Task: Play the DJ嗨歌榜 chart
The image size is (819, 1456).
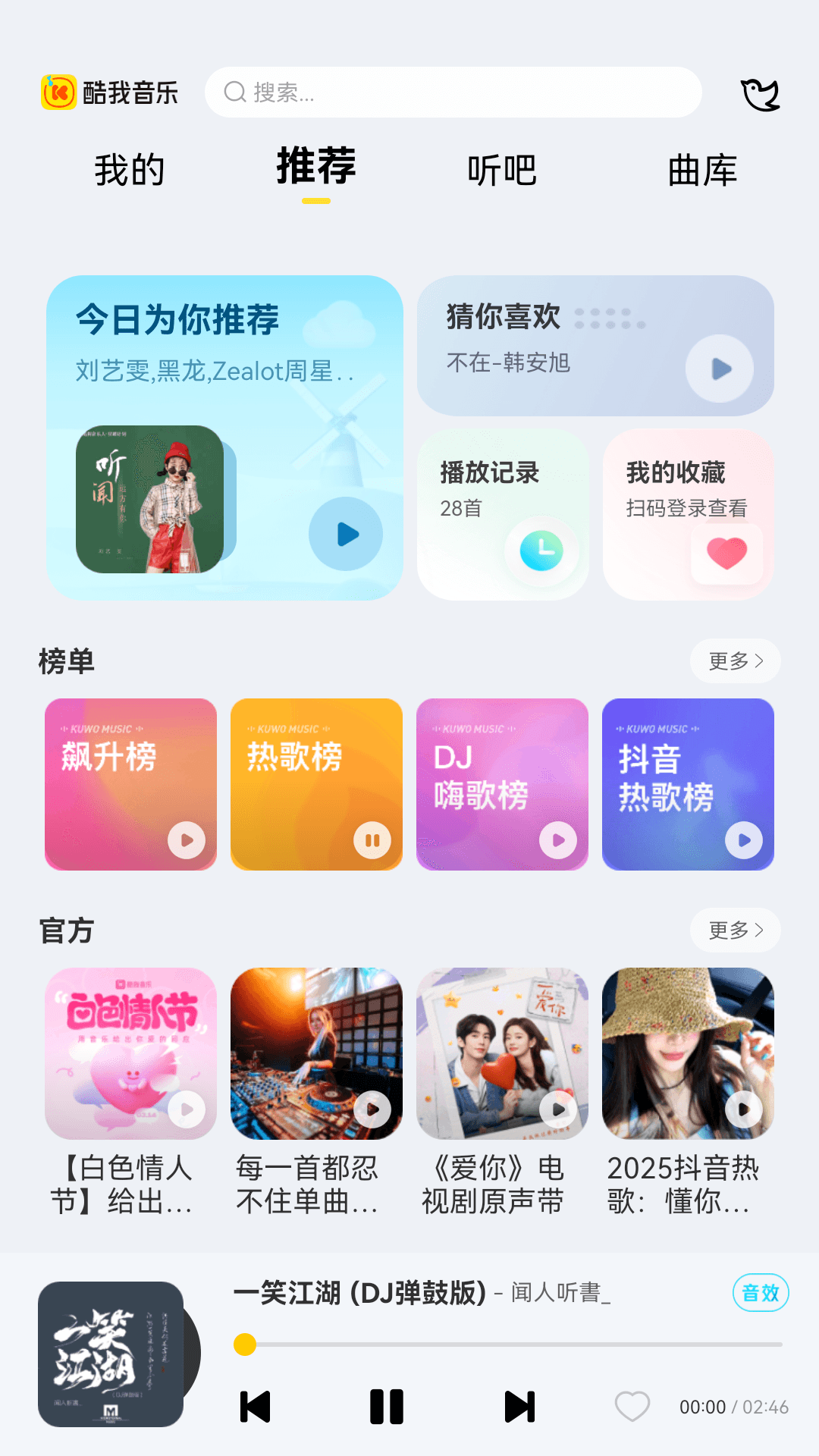Action: pyautogui.click(x=558, y=840)
